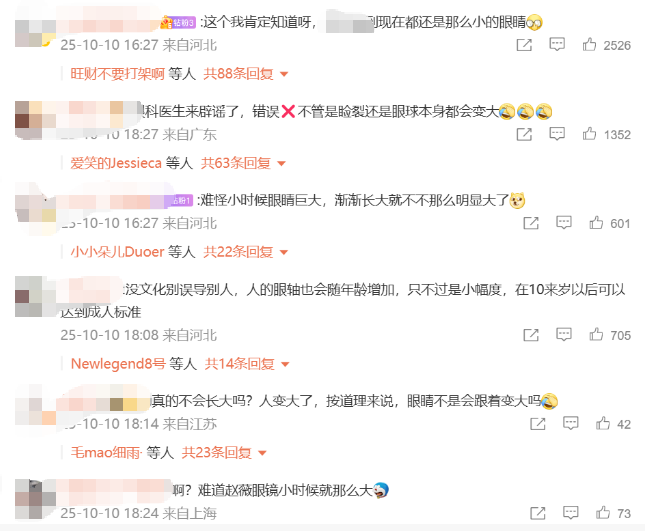
Task: Like the comment from 上海 with 73 likes
Action: [590, 513]
